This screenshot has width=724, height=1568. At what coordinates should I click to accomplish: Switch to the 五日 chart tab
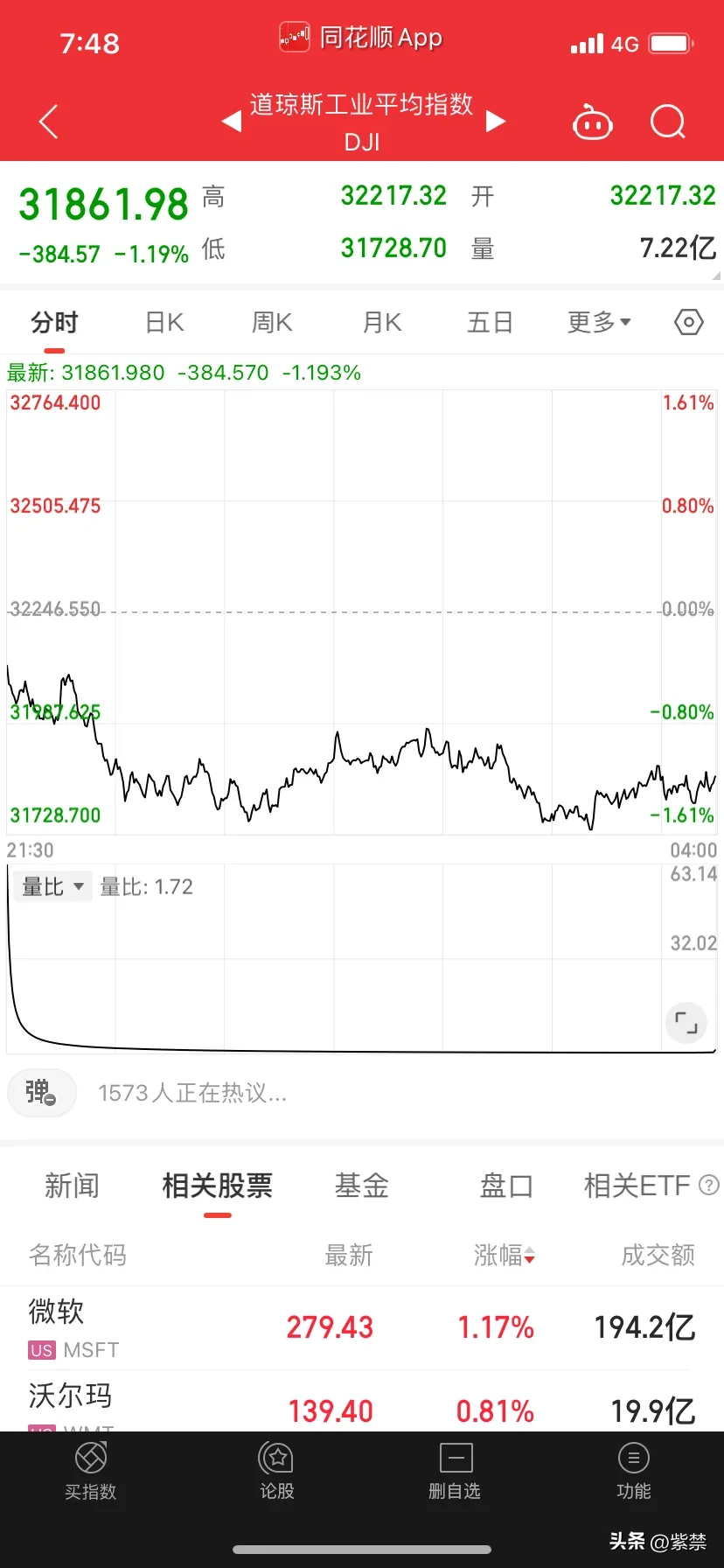(x=490, y=323)
